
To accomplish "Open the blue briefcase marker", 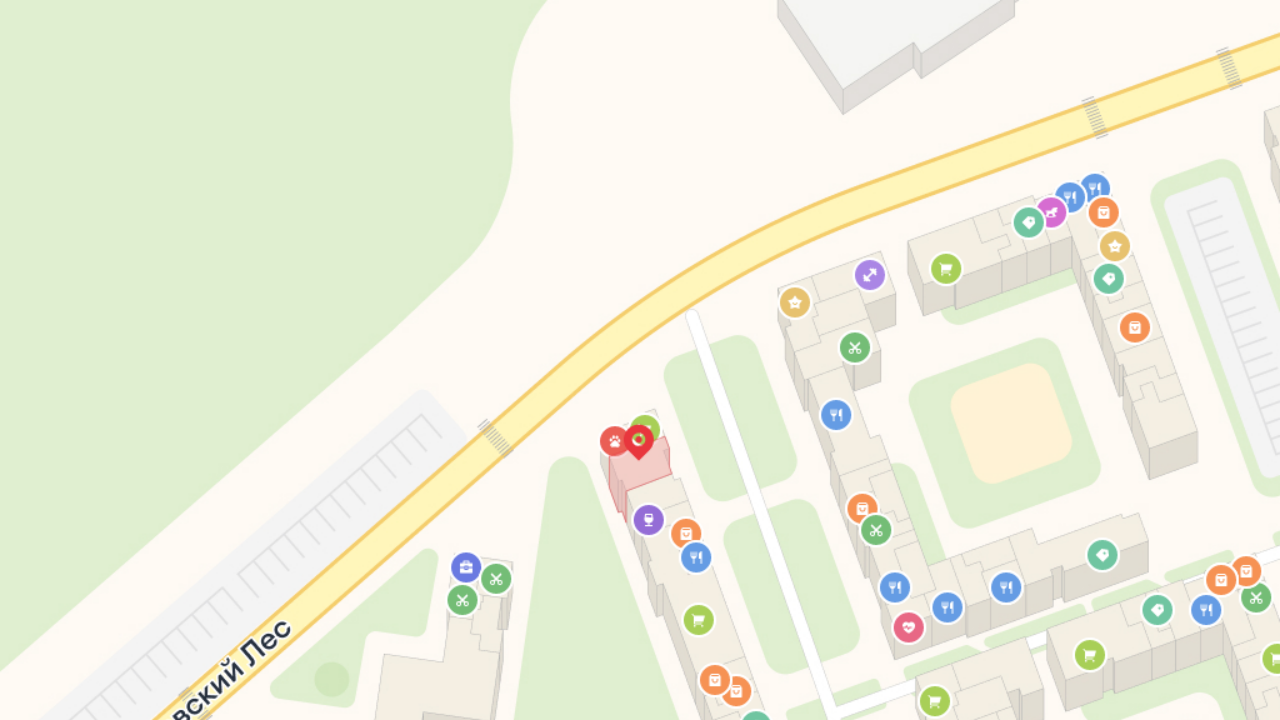I will [x=466, y=568].
